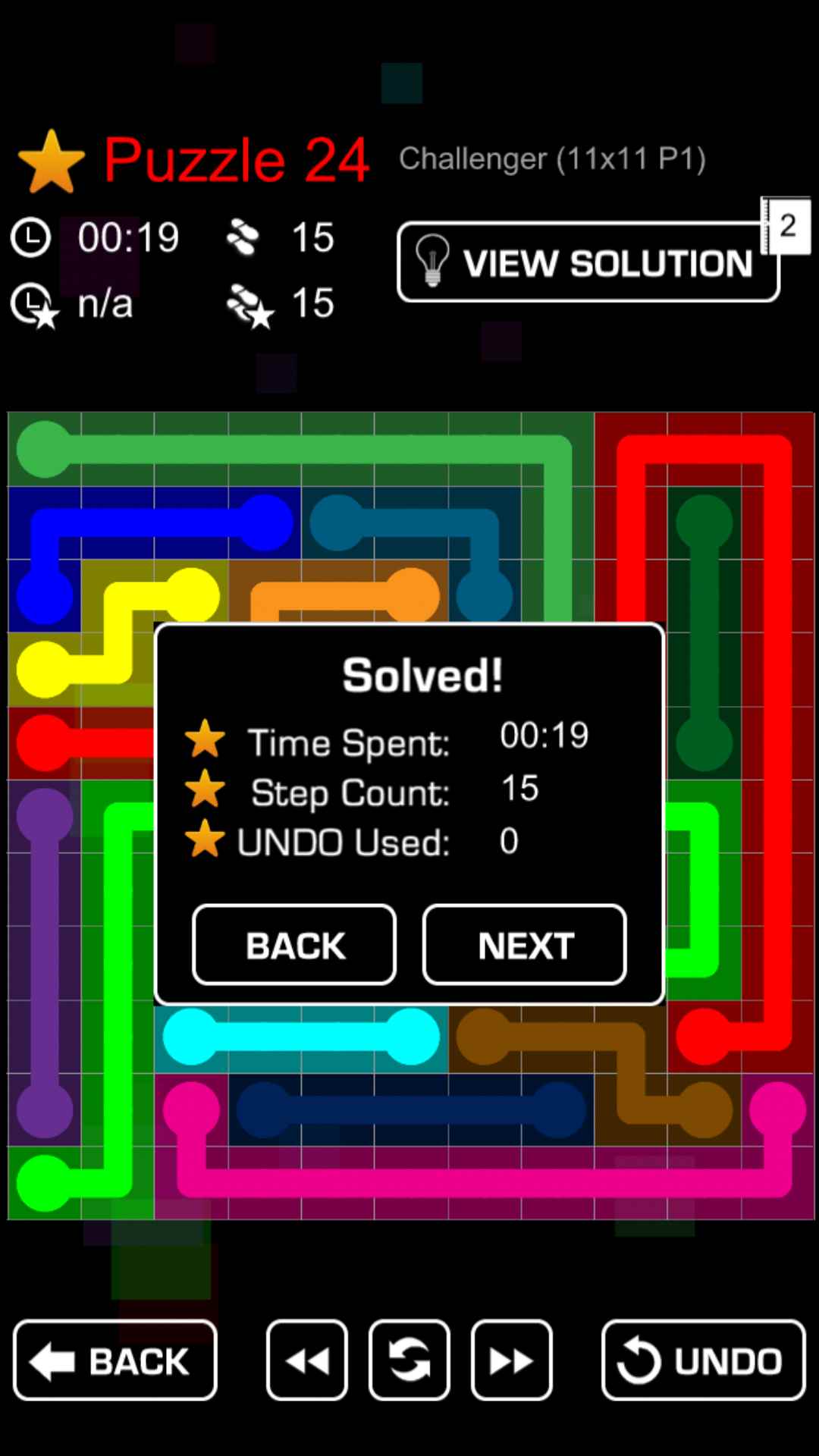Tap BACK in the Solved dialog
This screenshot has width=819, height=1456.
(294, 945)
